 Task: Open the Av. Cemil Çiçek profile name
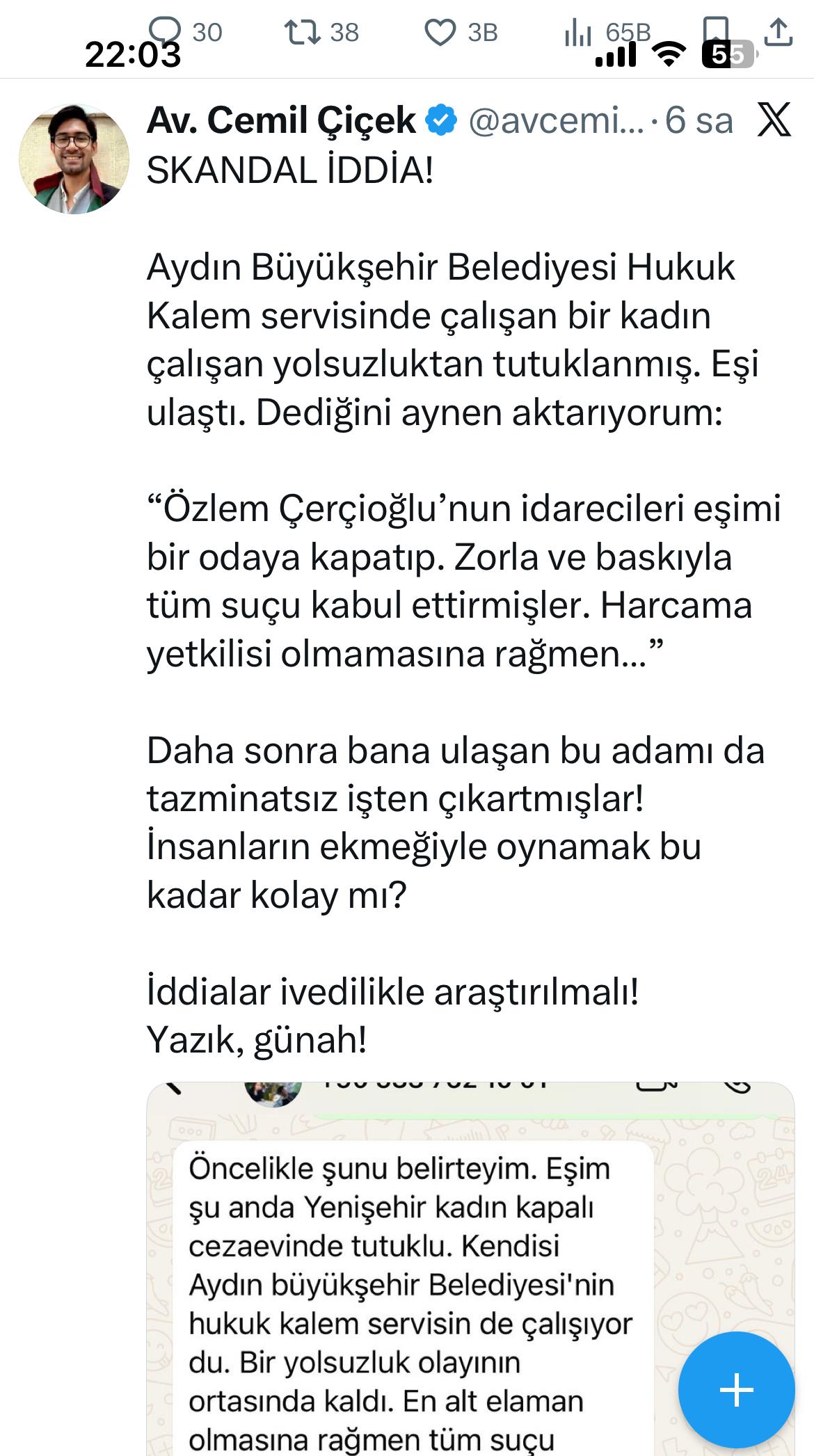click(281, 120)
